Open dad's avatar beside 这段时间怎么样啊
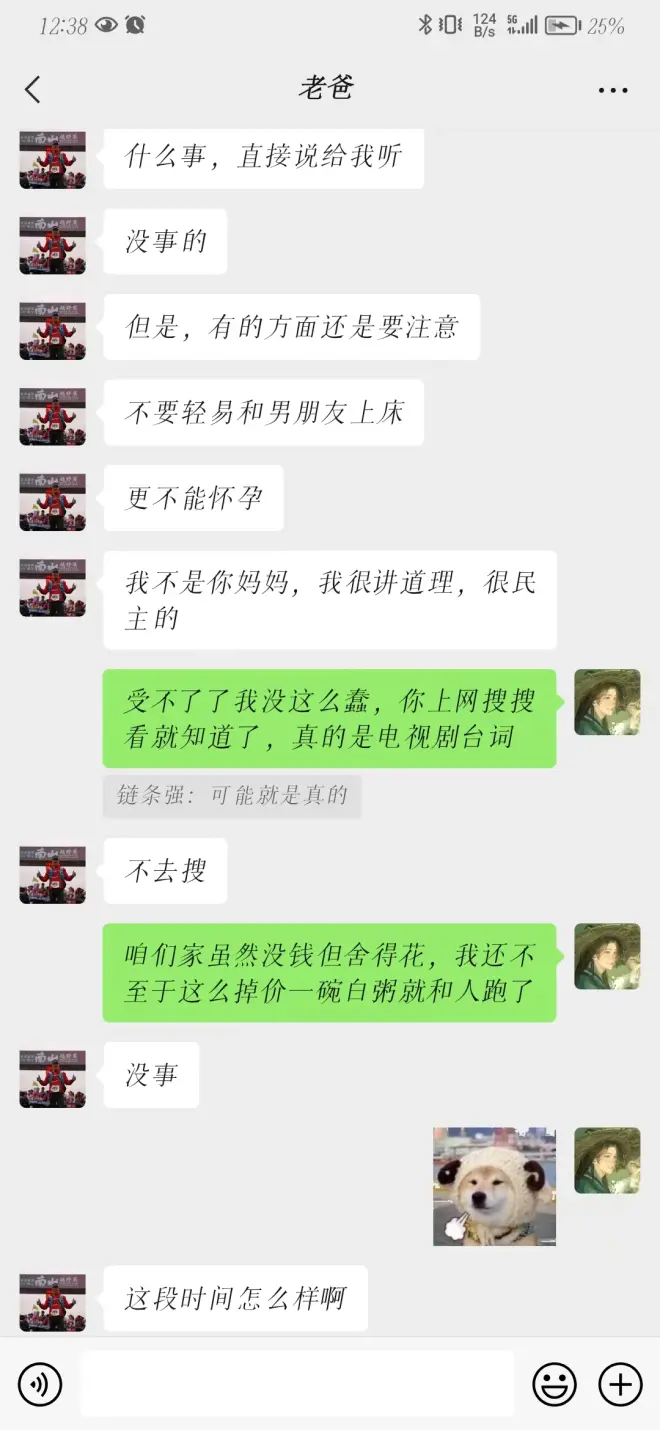This screenshot has width=660, height=1430. point(53,1300)
